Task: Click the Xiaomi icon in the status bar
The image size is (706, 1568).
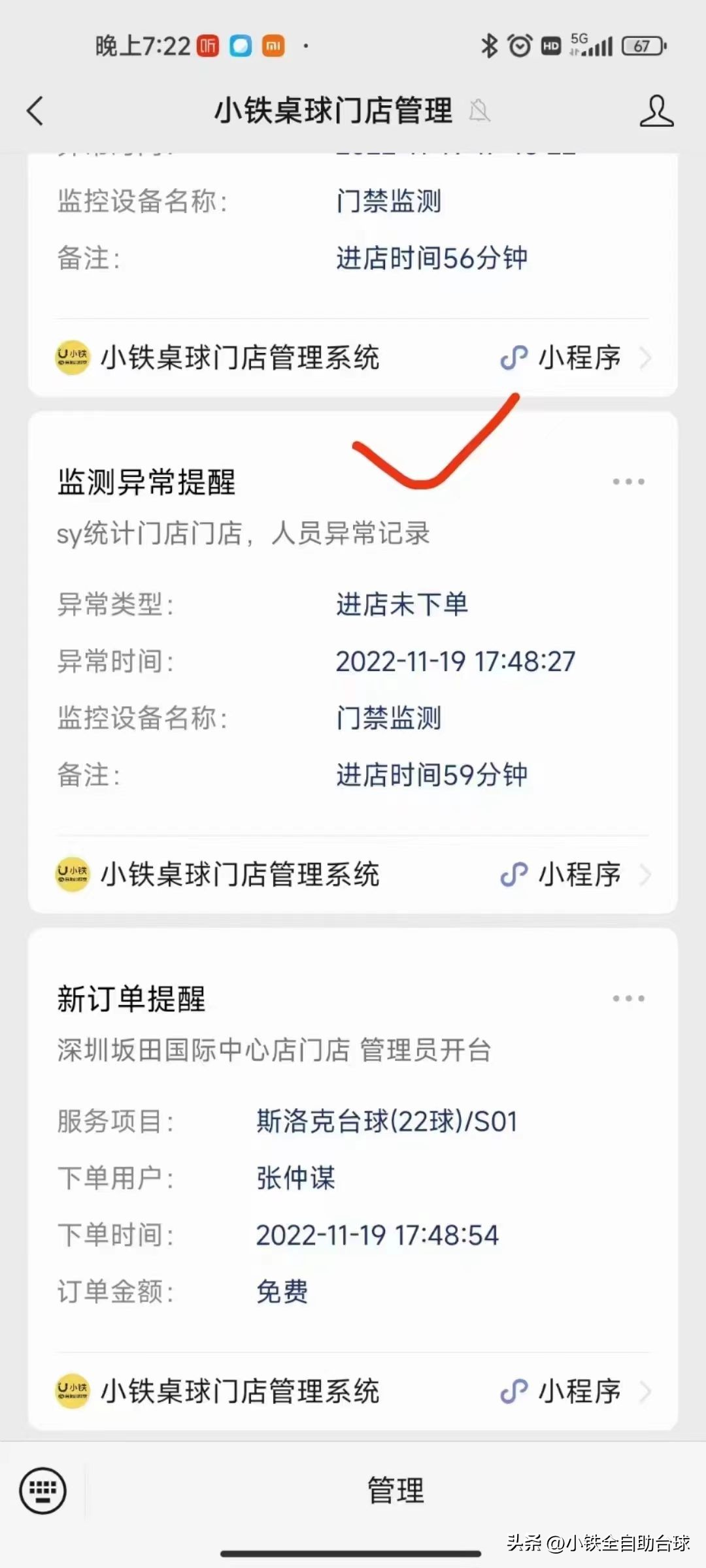Action: [x=274, y=46]
